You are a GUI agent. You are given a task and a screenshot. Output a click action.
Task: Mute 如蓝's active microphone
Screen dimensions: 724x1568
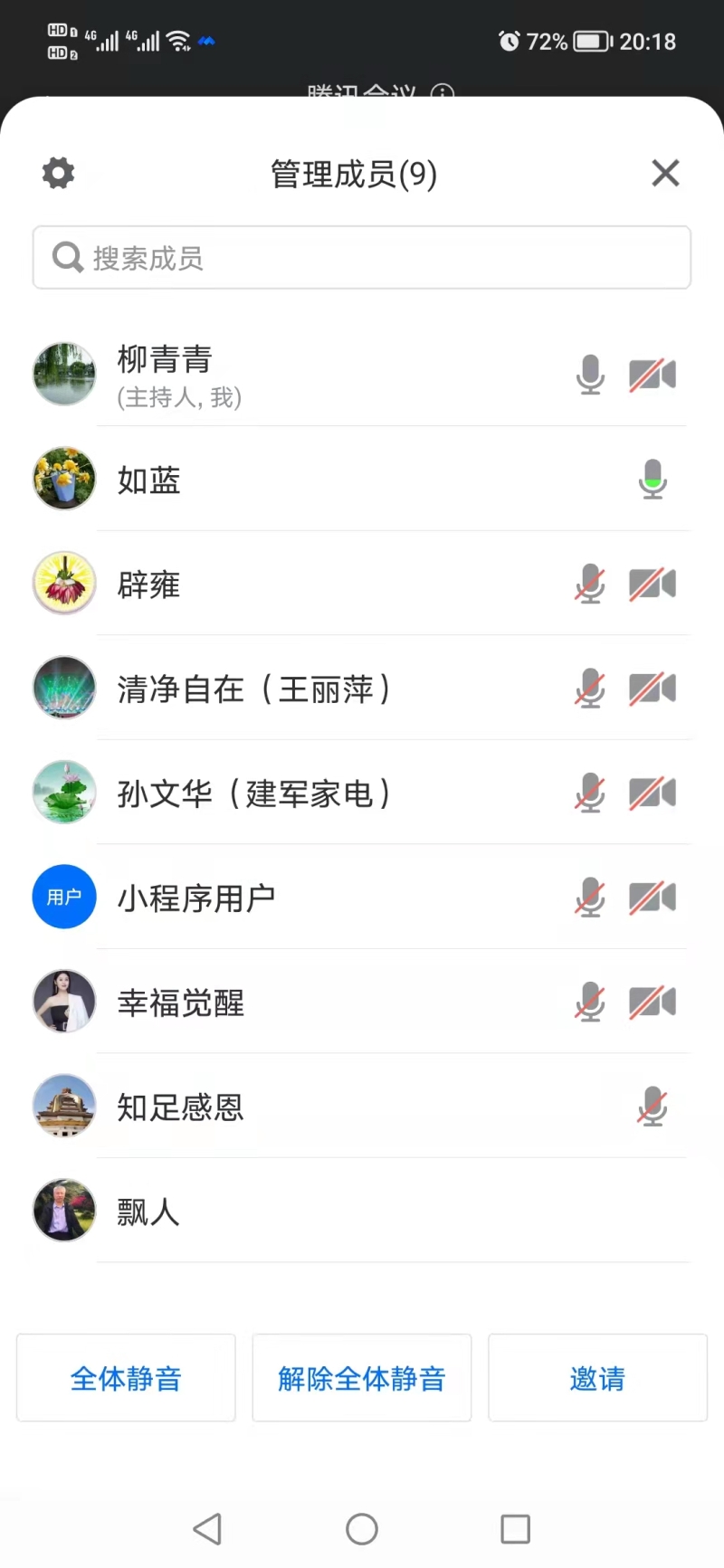click(x=653, y=480)
